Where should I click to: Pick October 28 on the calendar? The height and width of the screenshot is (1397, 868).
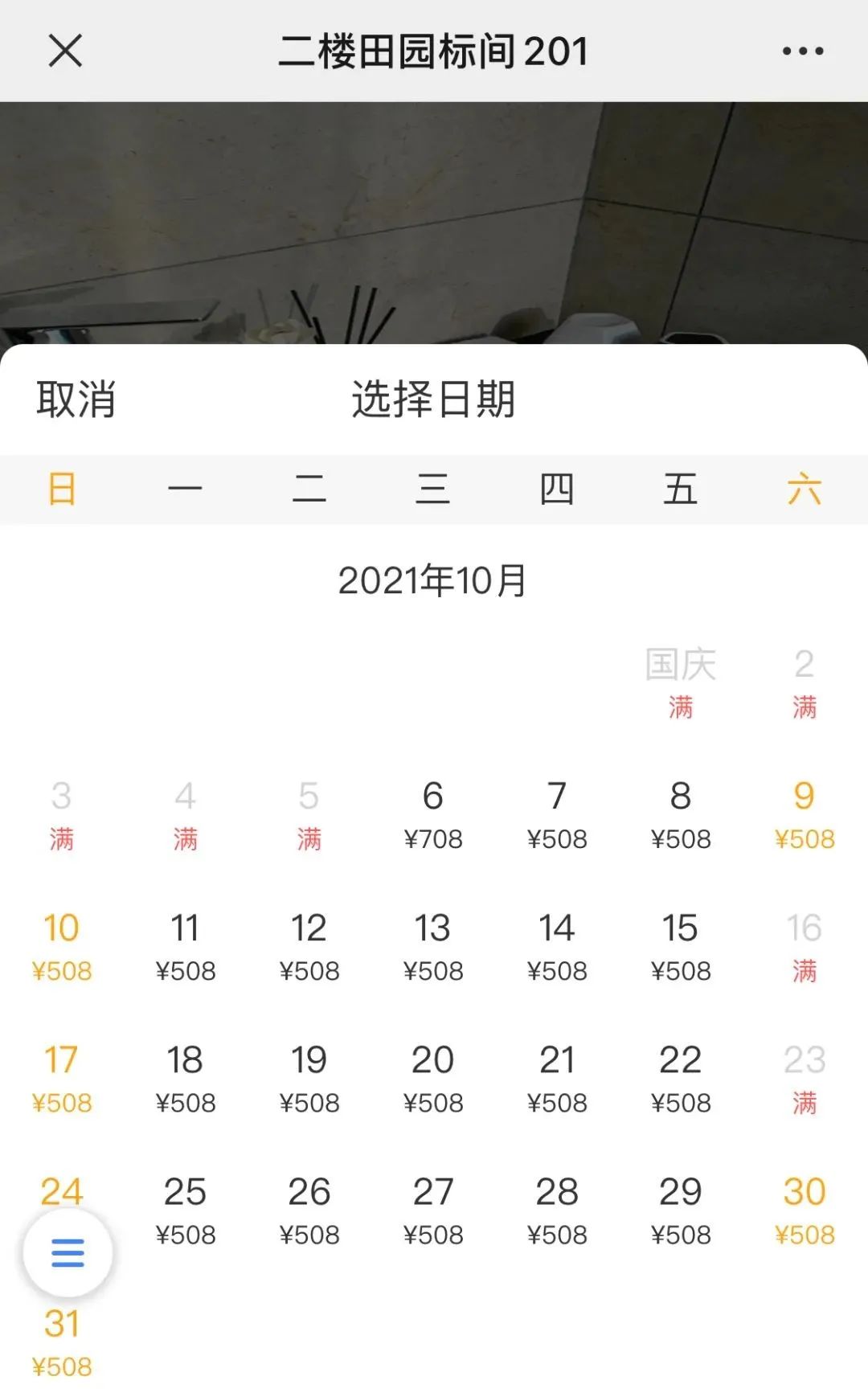pos(556,1210)
